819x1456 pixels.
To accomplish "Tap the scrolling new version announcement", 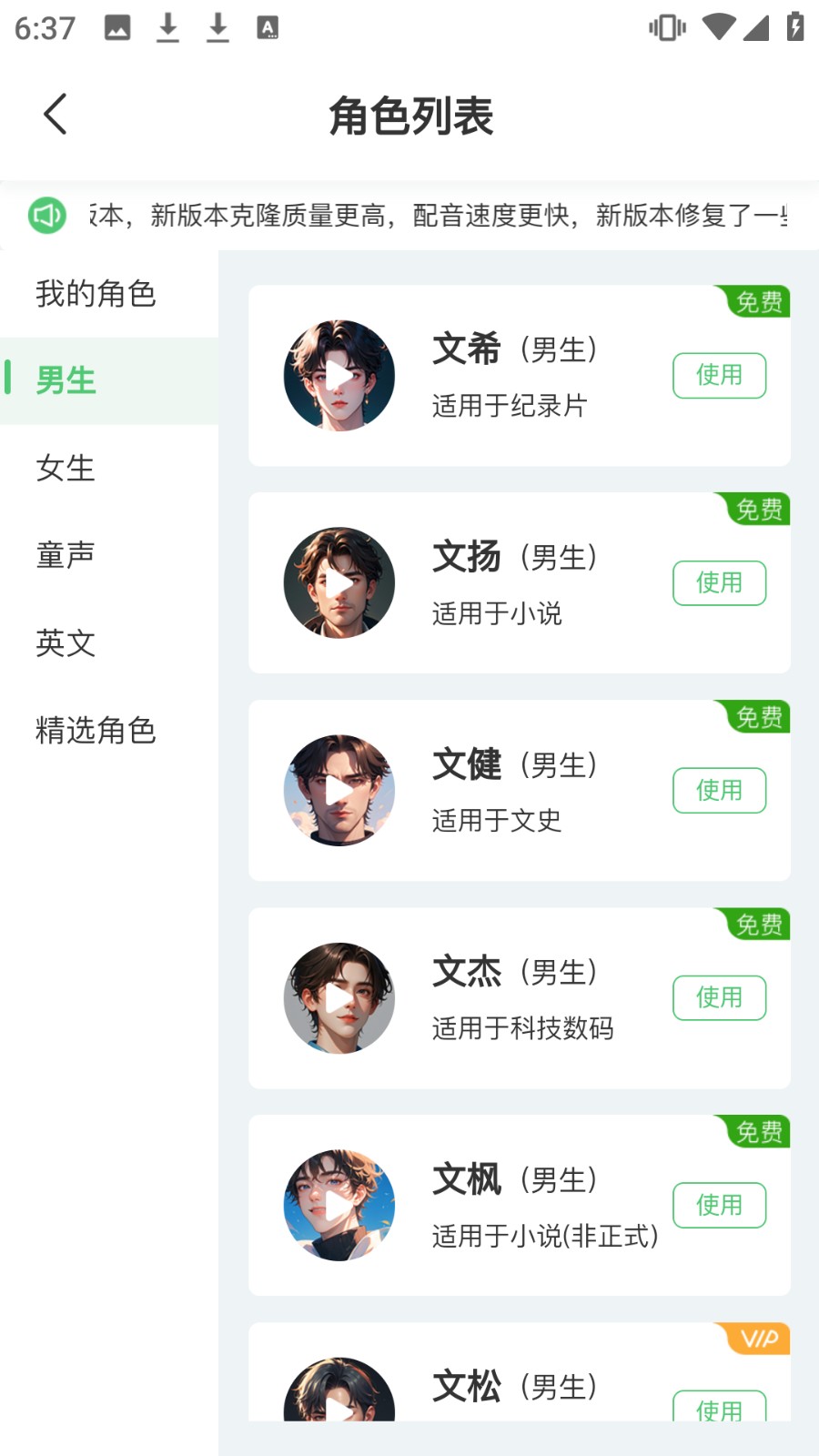I will coord(437,216).
